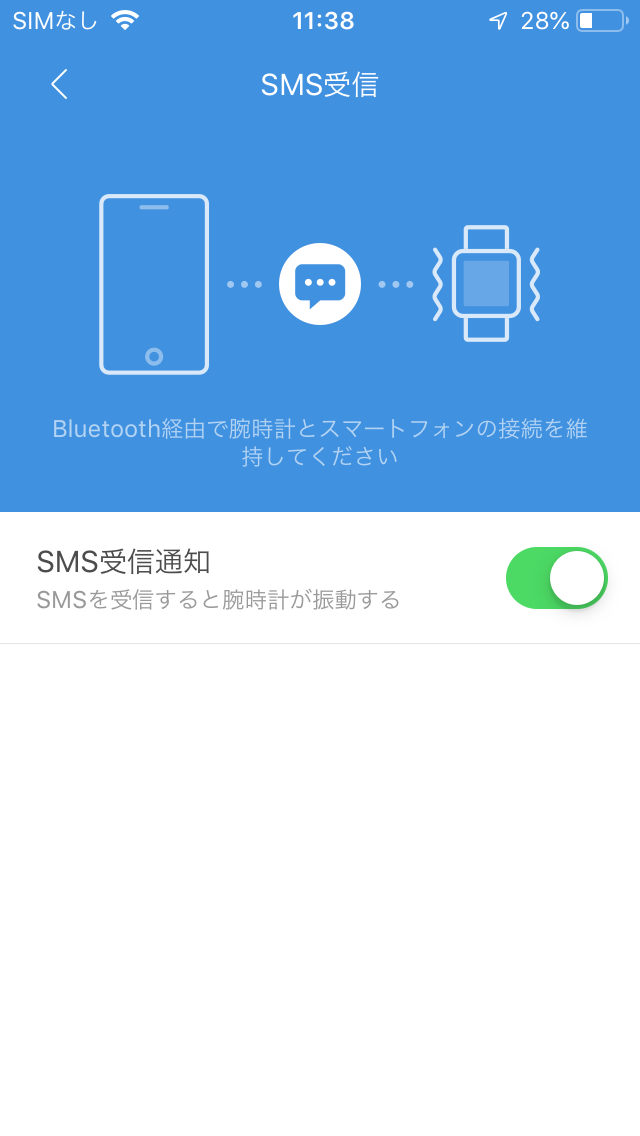Turn off the SMS受信通知 switch
This screenshot has width=640, height=1136.
(x=557, y=578)
